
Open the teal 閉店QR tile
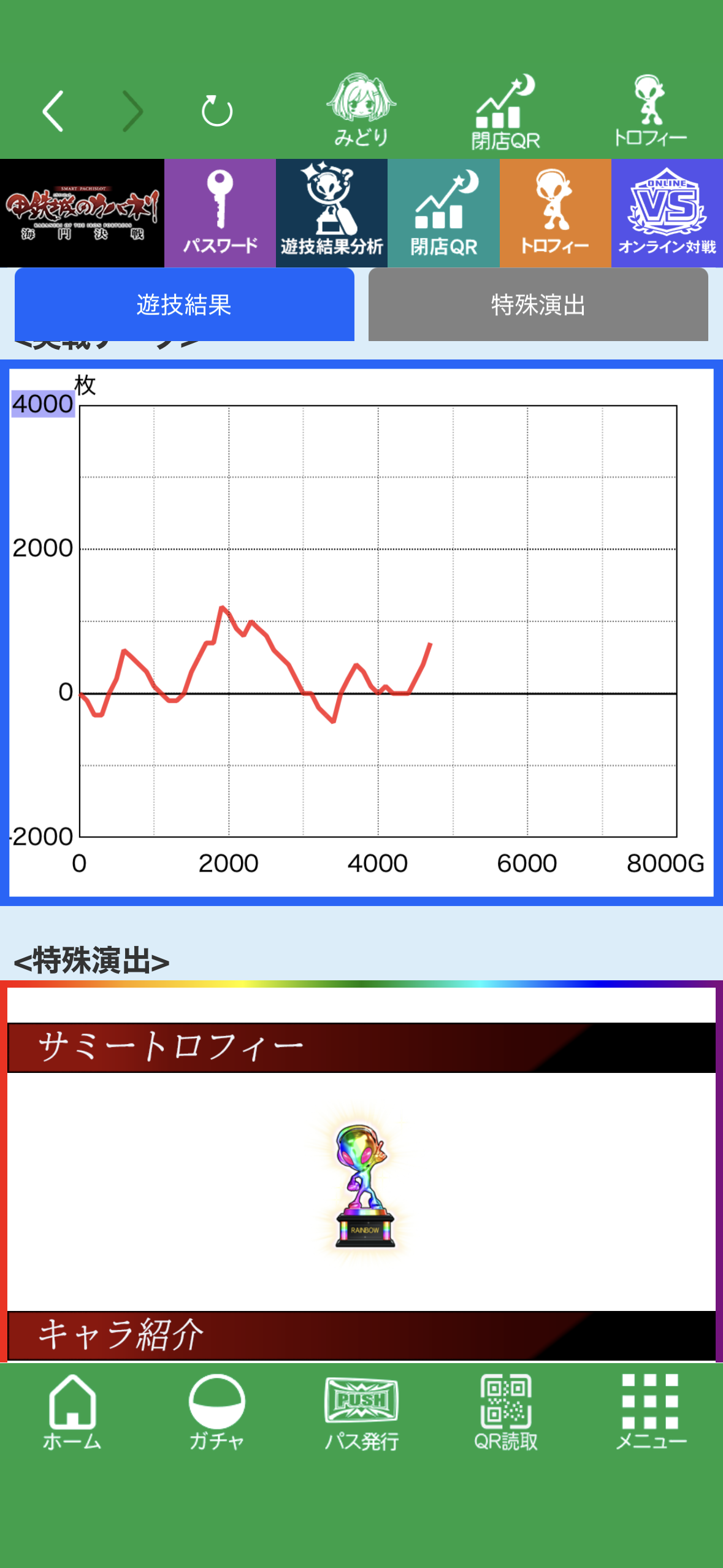tap(443, 213)
